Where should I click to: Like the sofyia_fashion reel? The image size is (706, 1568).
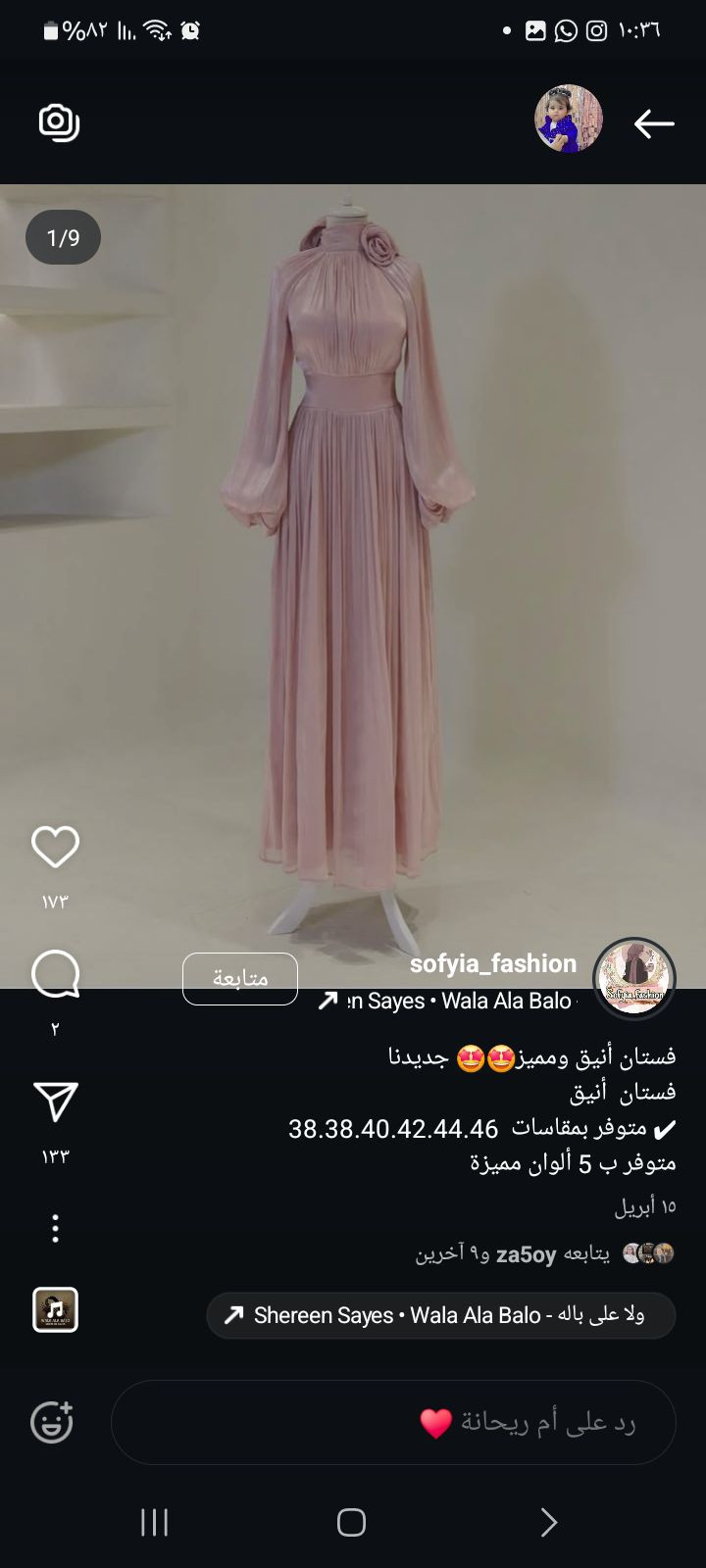click(55, 848)
